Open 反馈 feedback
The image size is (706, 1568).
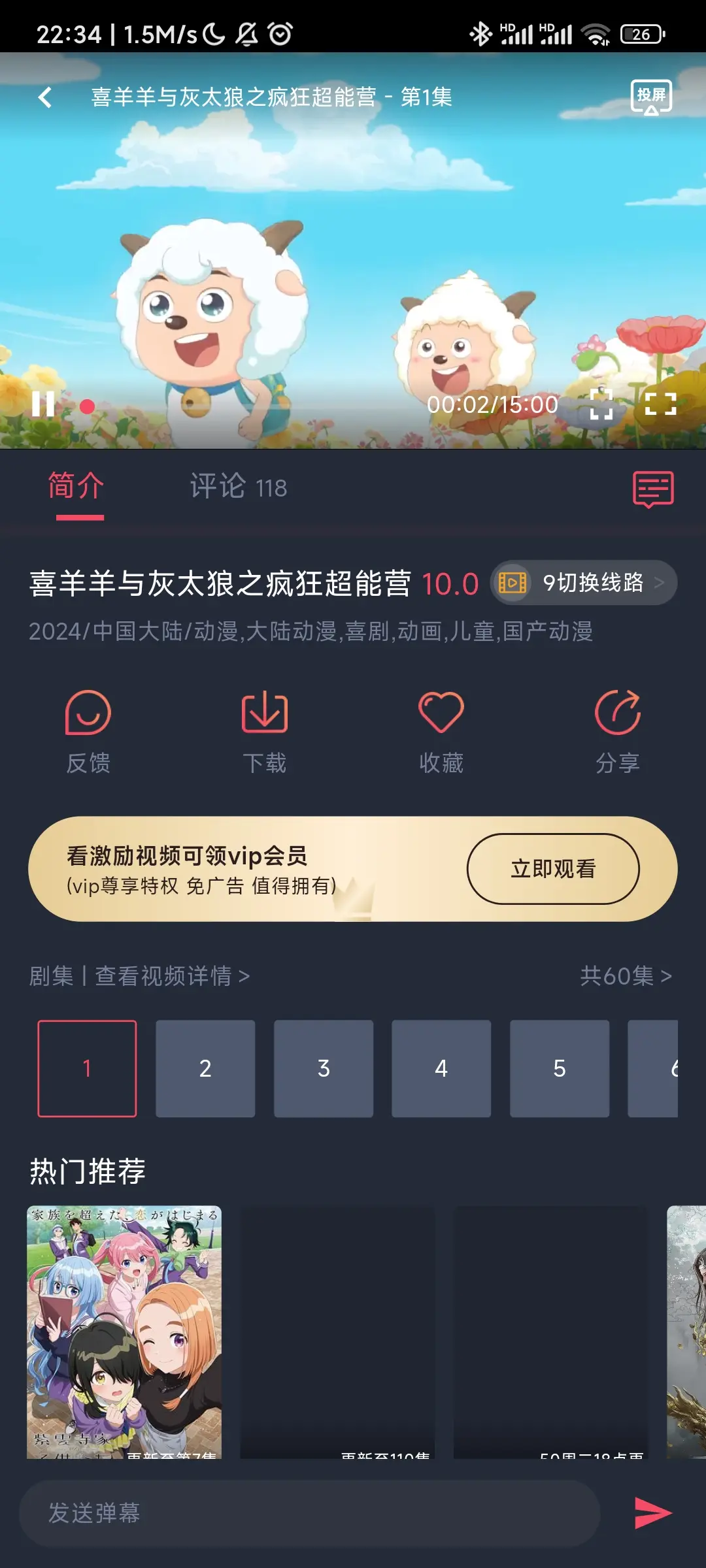point(88,732)
